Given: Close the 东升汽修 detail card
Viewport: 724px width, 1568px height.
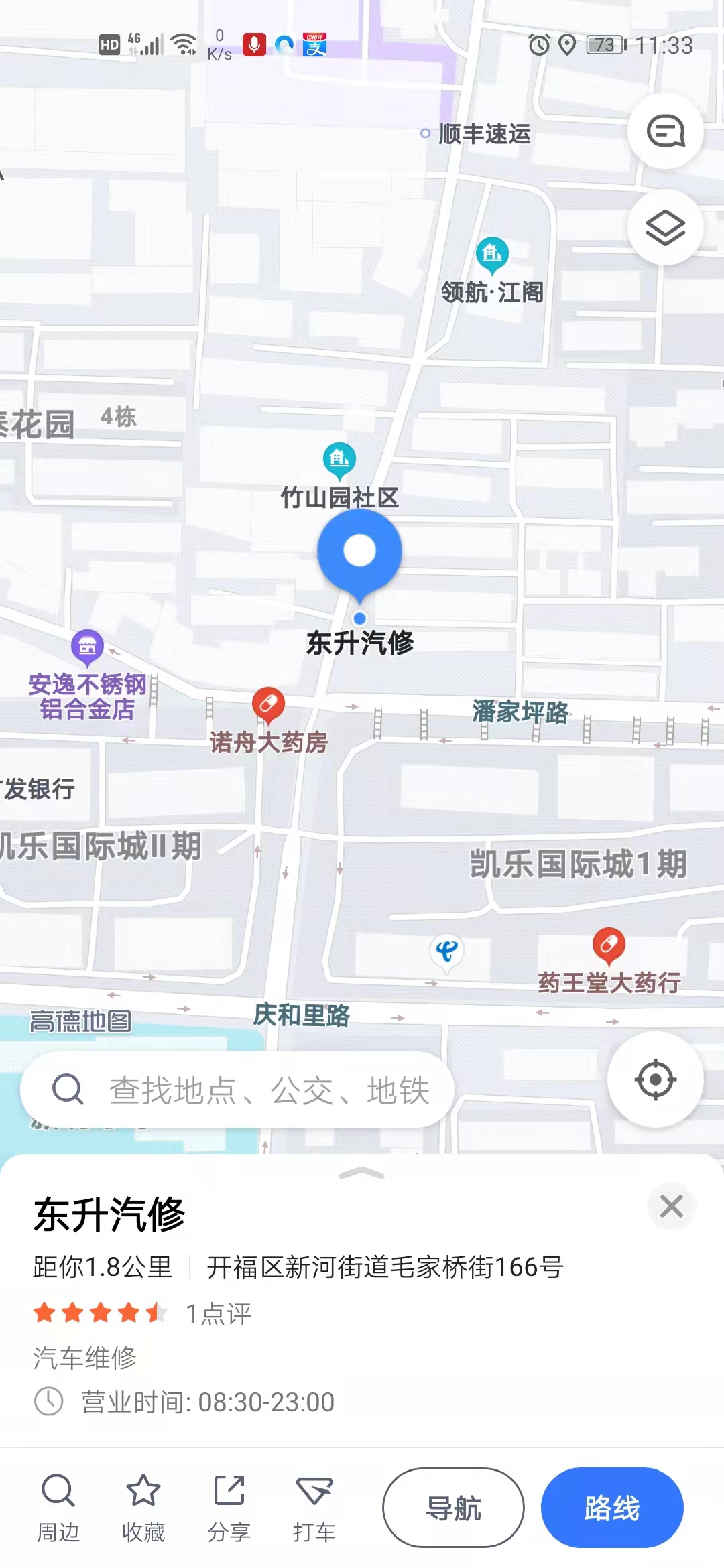Looking at the screenshot, I should click(x=671, y=1206).
